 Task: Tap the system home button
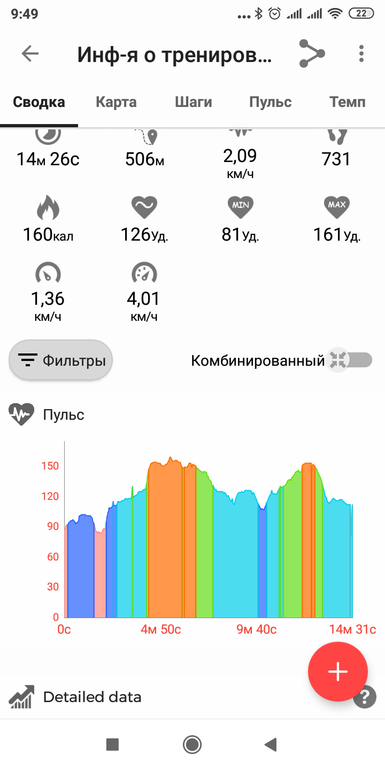point(192,744)
